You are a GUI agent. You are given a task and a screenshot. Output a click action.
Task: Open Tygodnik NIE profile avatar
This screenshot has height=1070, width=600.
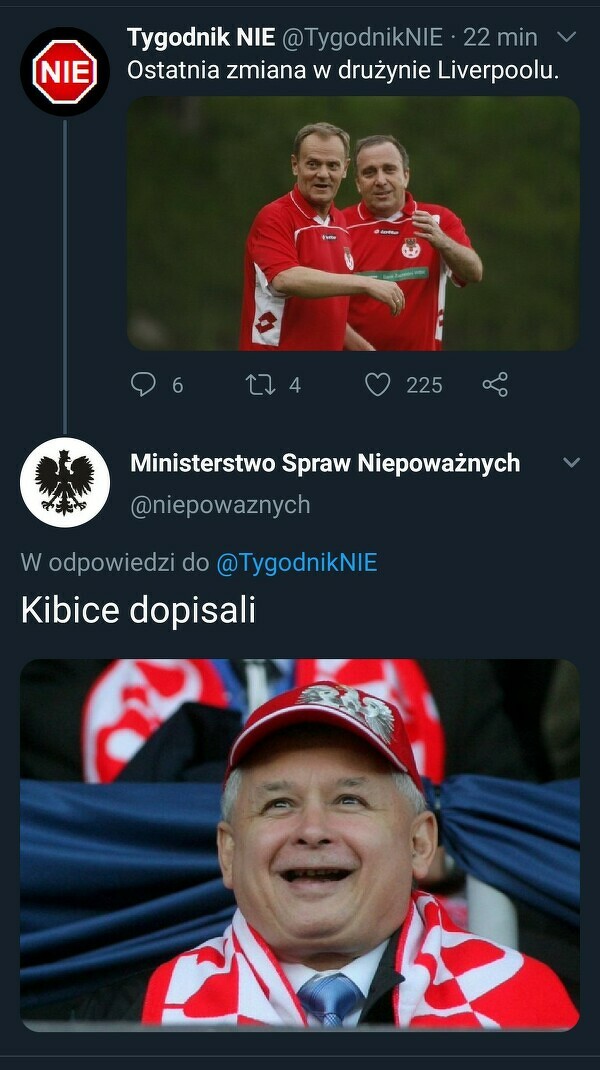pyautogui.click(x=64, y=72)
